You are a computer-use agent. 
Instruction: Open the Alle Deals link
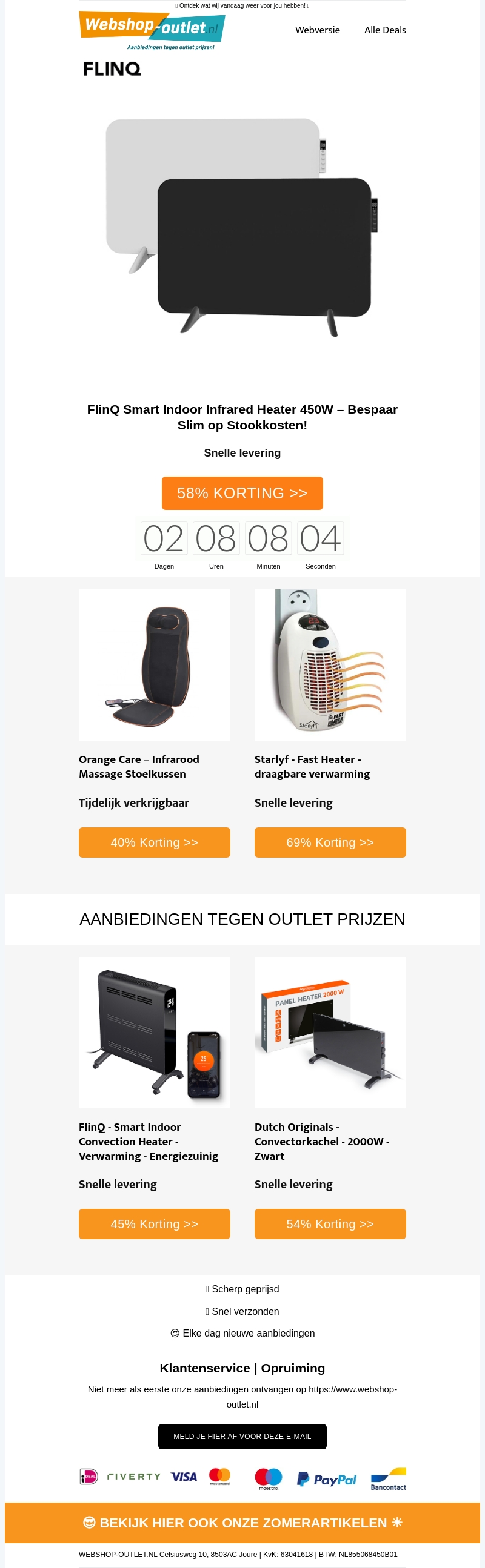point(384,30)
